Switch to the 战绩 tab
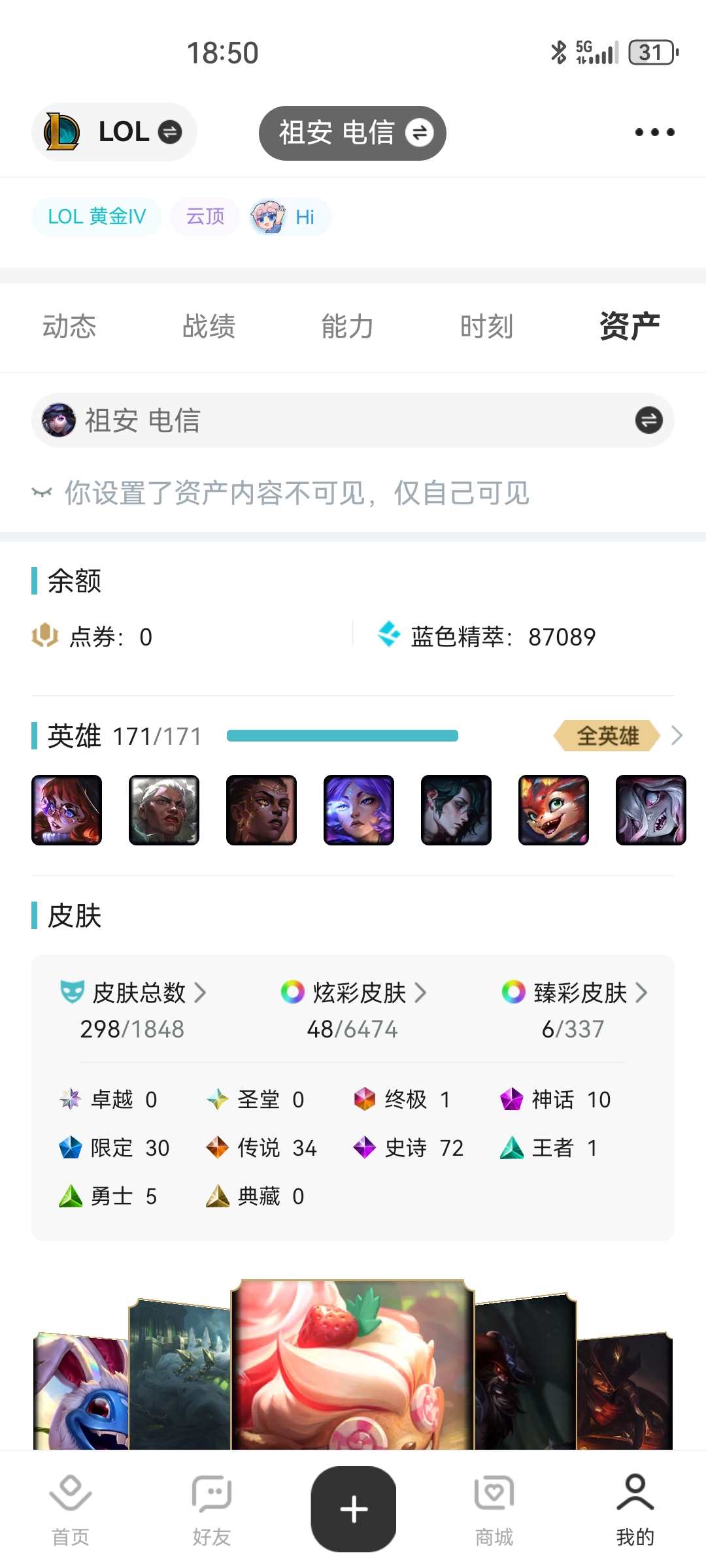The image size is (706, 1568). click(x=209, y=326)
